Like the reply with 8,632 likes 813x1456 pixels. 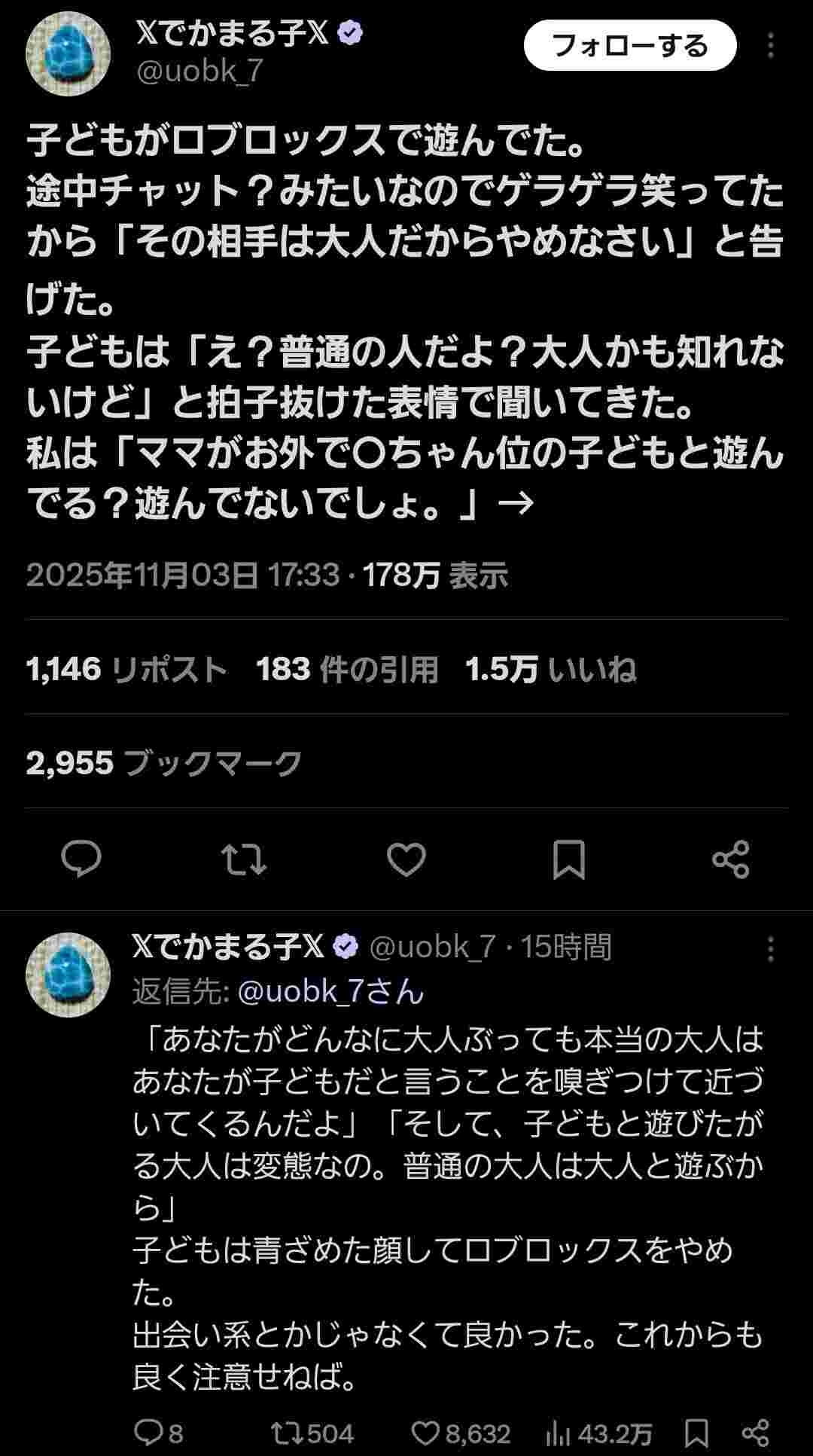click(461, 1433)
